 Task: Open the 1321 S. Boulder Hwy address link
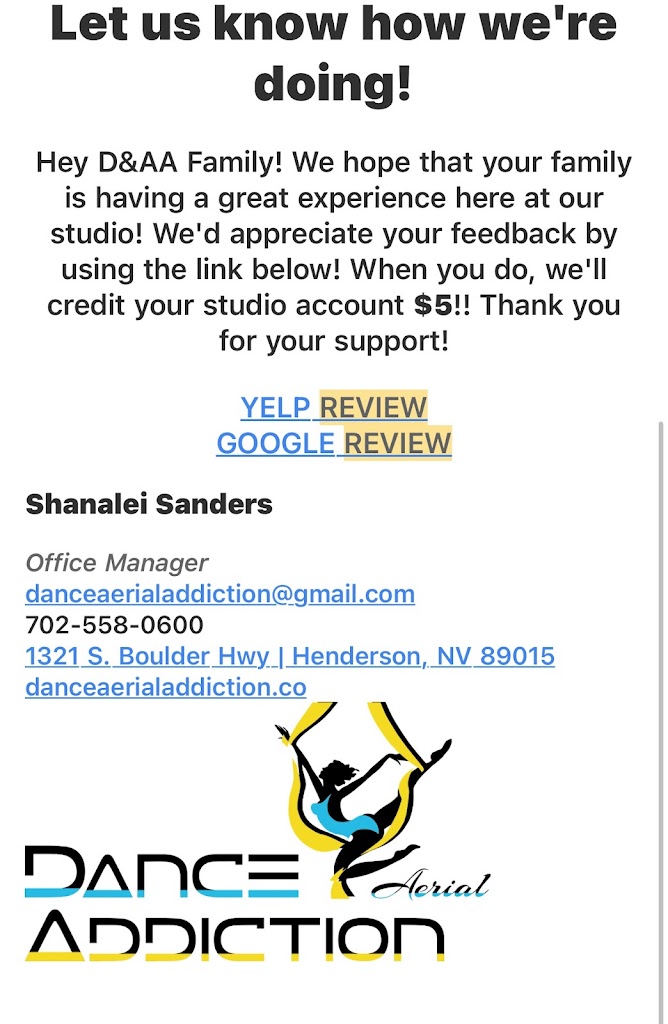[289, 657]
